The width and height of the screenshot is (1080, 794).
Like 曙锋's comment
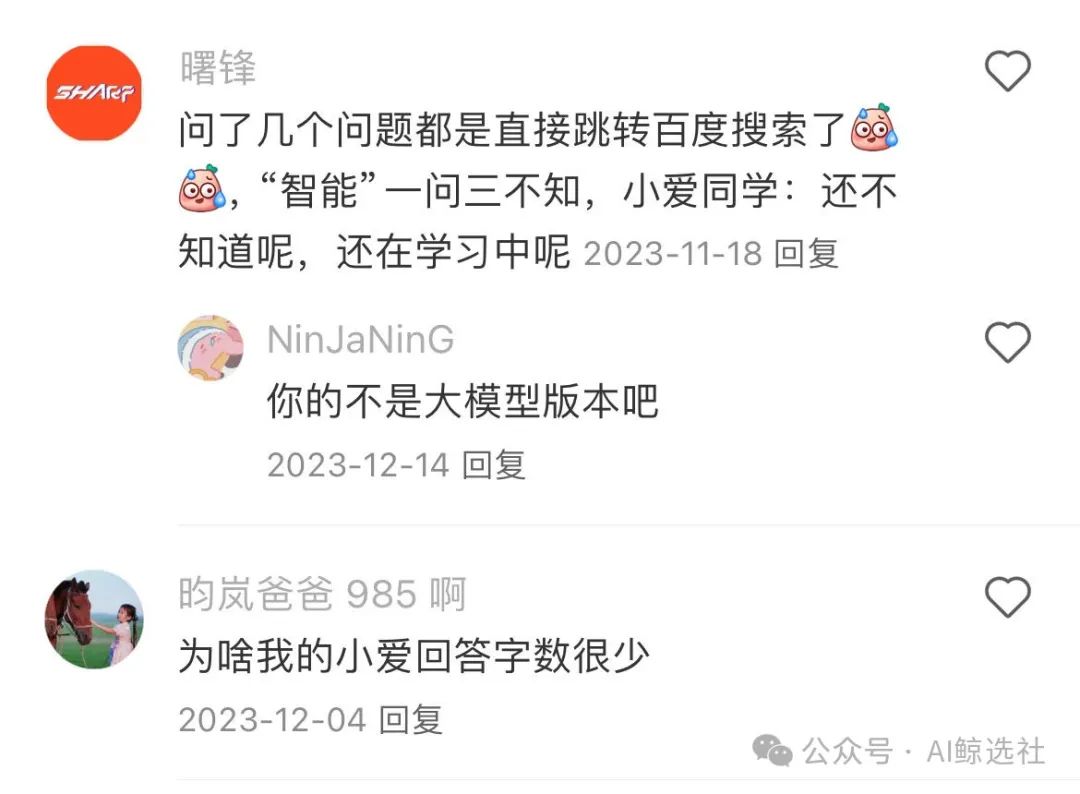(1007, 71)
